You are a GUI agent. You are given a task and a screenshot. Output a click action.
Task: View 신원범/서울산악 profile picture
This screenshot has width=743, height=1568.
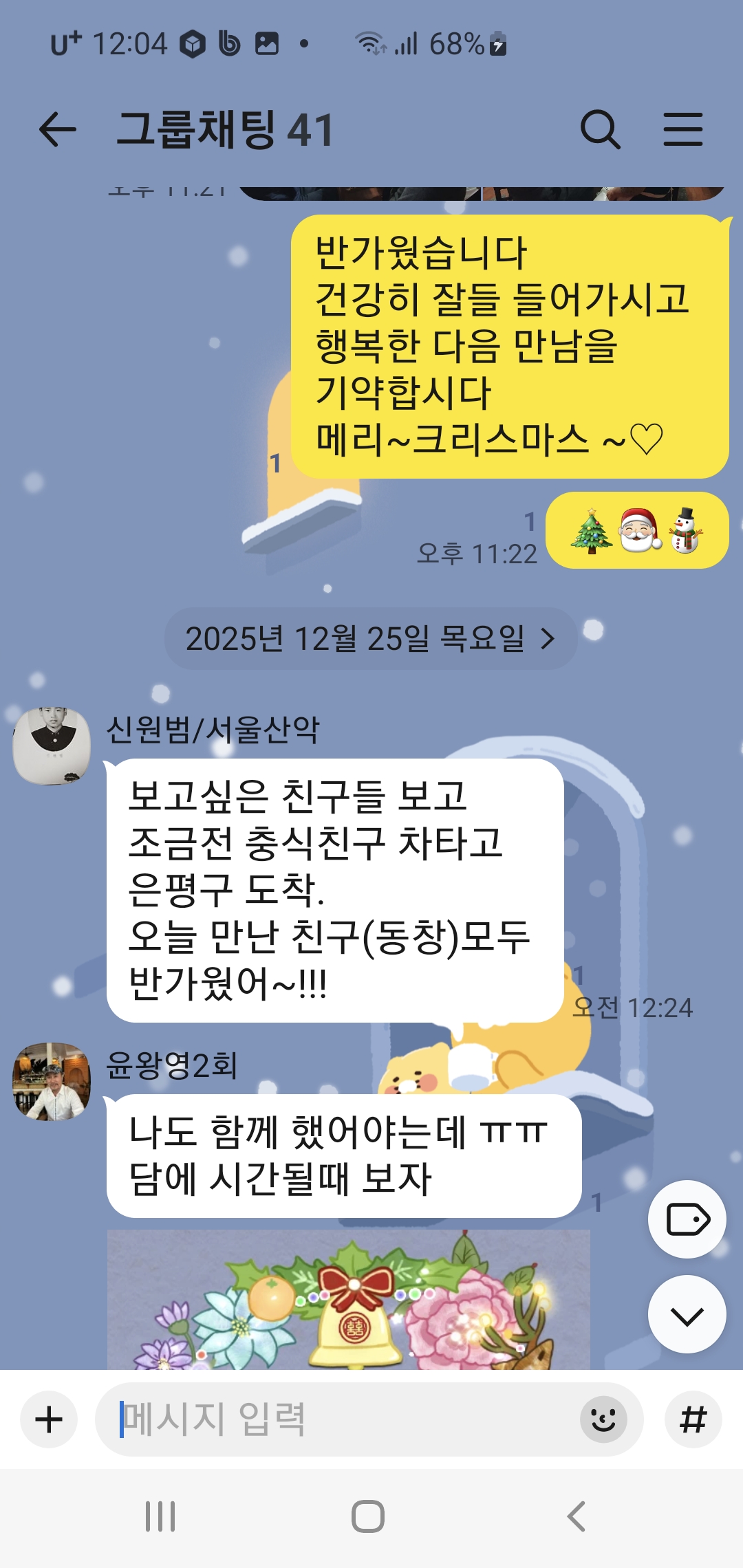tap(52, 746)
